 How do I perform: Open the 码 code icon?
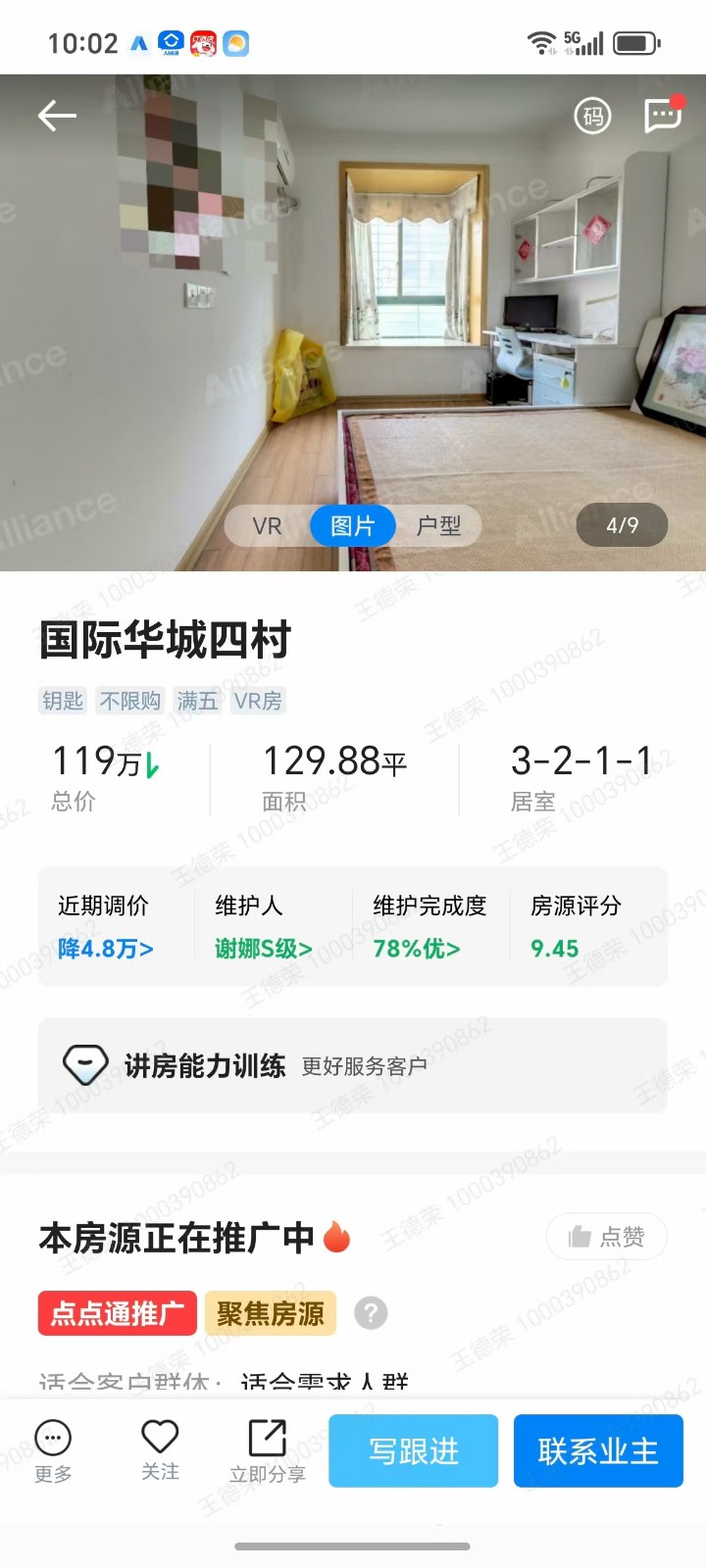coord(592,116)
